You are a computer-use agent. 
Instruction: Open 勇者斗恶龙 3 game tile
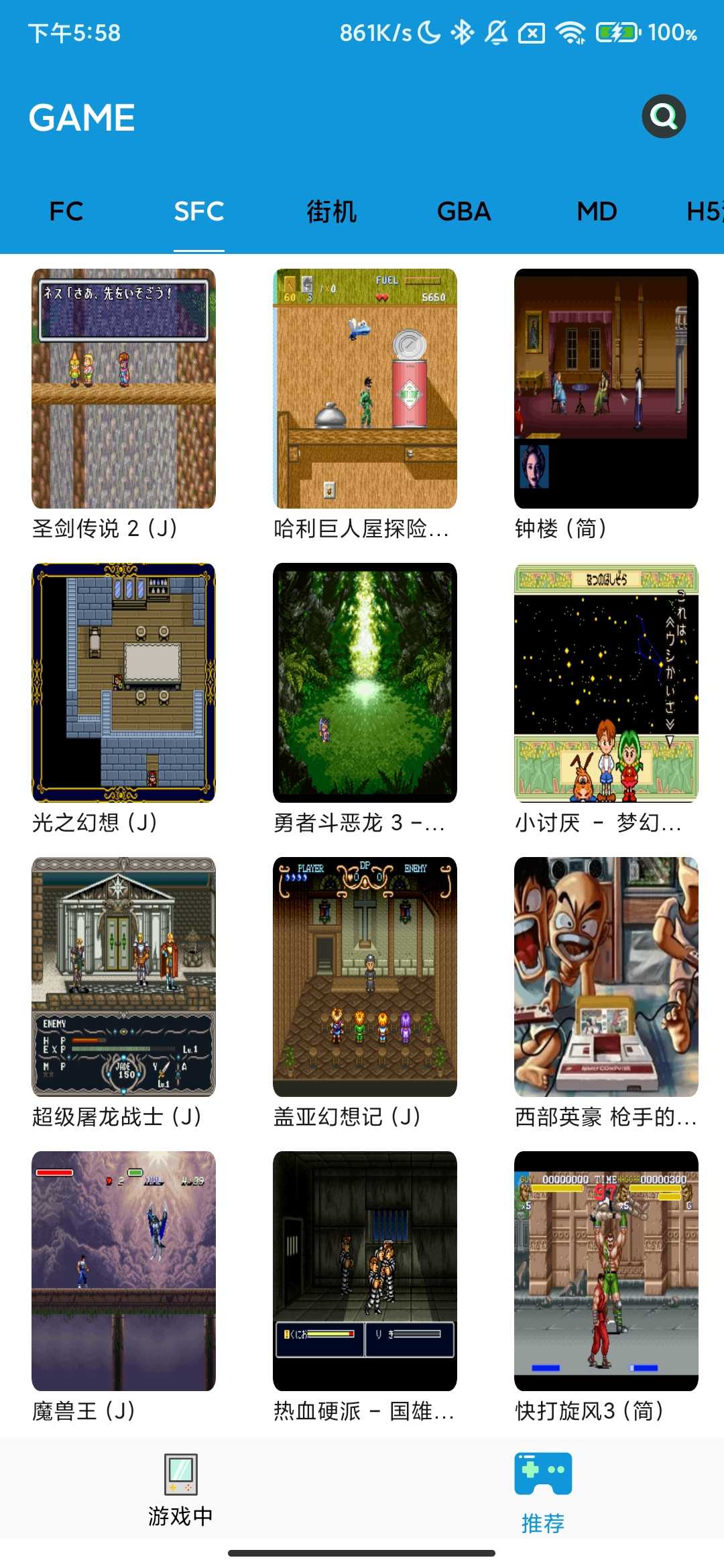[x=365, y=683]
